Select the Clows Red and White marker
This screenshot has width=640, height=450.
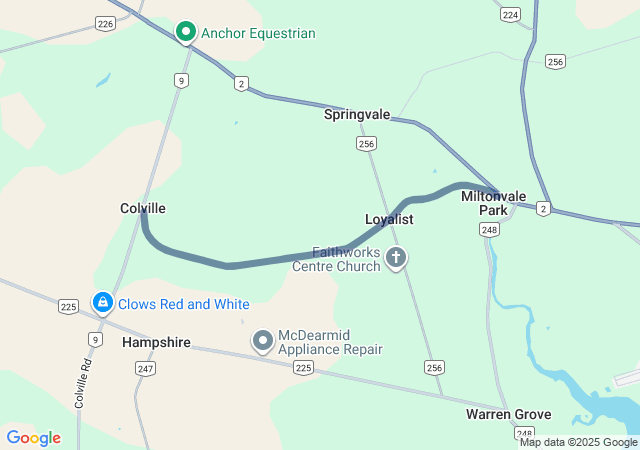point(102,302)
